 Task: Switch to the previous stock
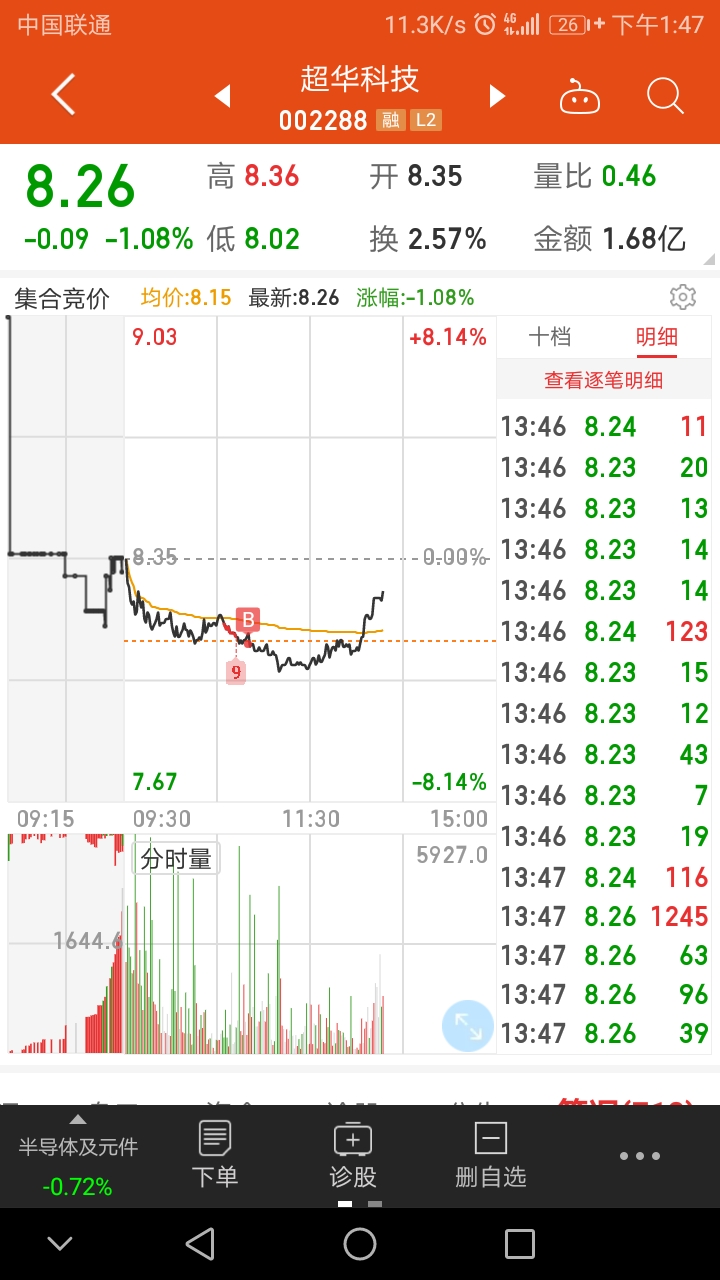click(x=222, y=96)
